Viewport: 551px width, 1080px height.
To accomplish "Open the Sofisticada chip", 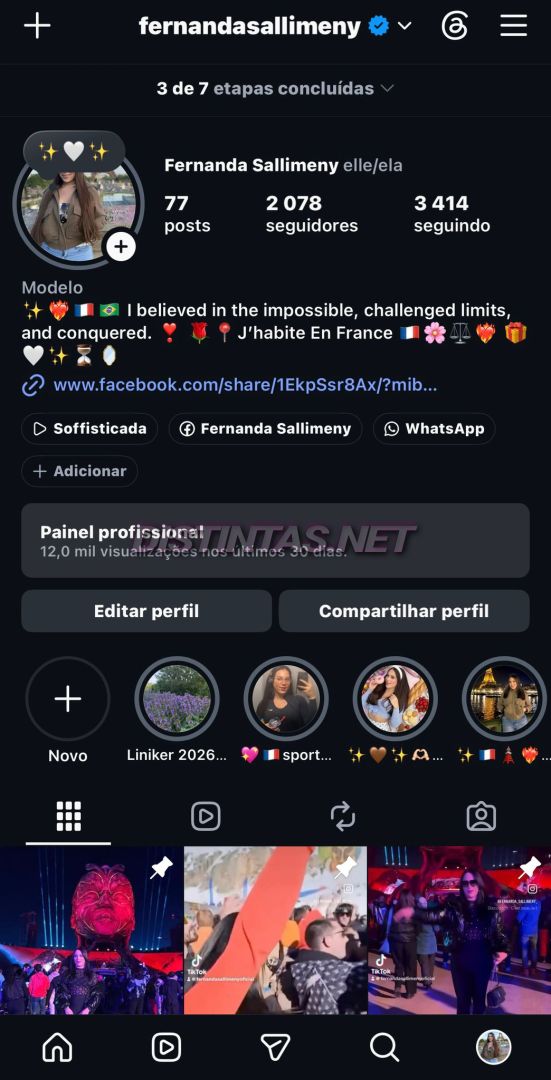I will tap(90, 428).
